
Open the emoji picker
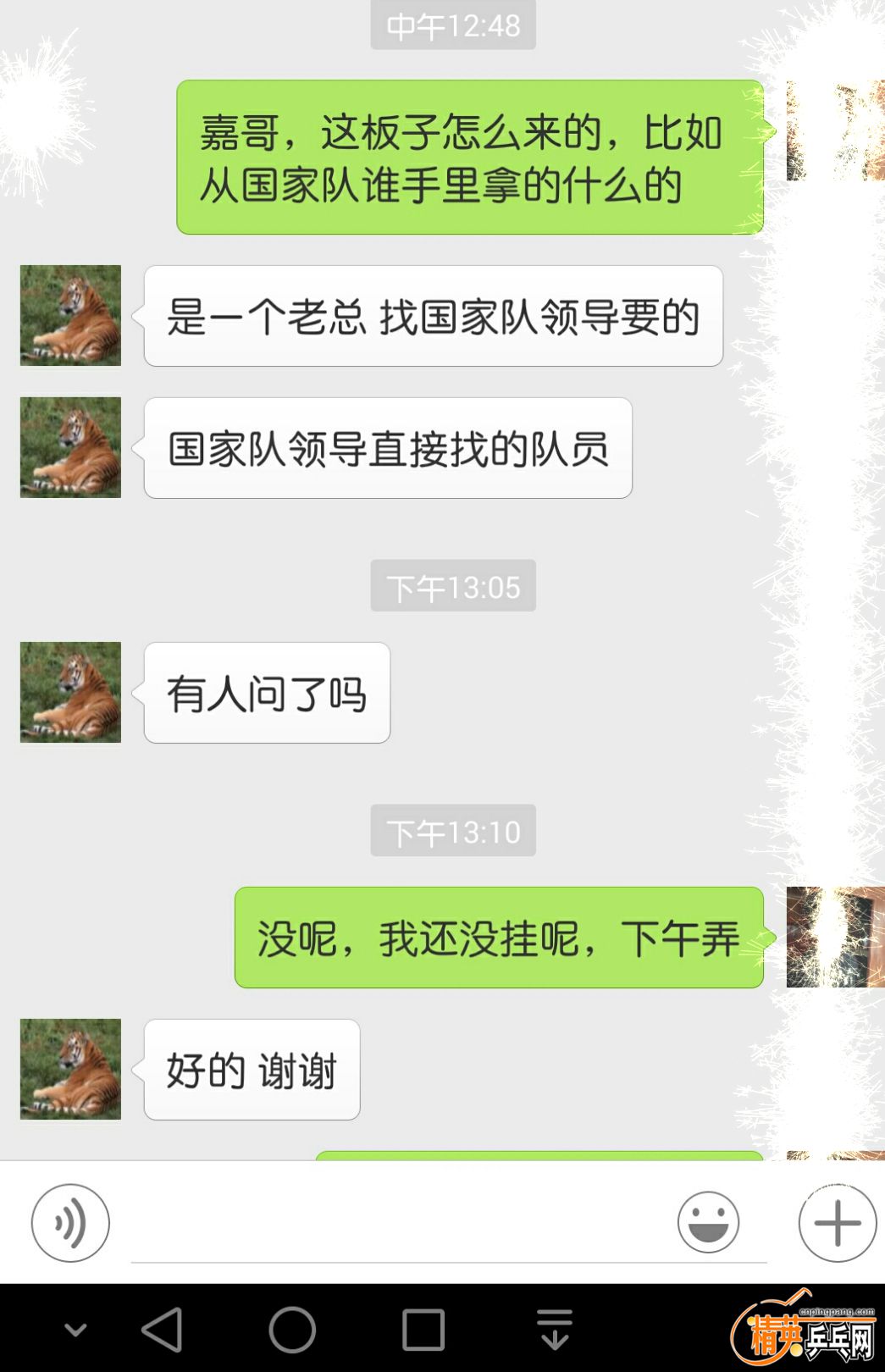click(708, 1222)
